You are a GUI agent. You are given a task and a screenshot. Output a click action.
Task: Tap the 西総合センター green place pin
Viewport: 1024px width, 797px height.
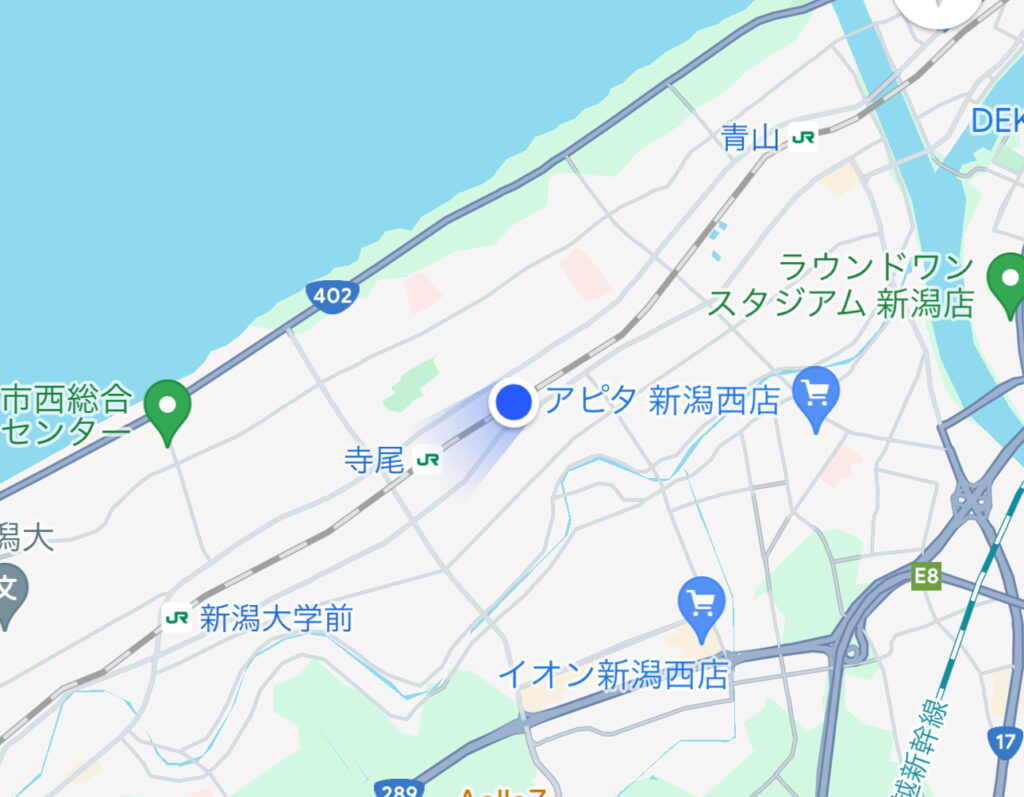(x=168, y=408)
